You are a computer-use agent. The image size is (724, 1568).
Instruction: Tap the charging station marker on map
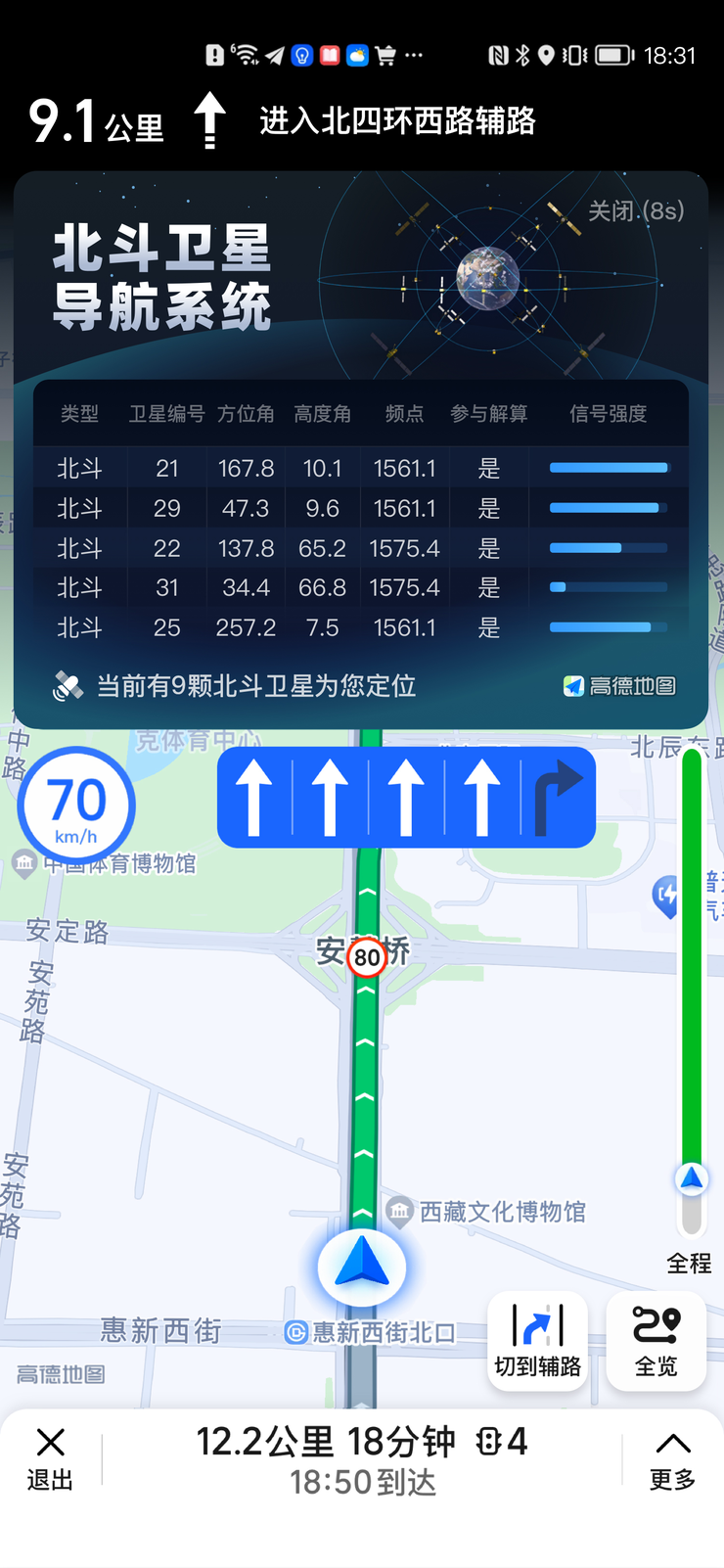pyautogui.click(x=666, y=895)
